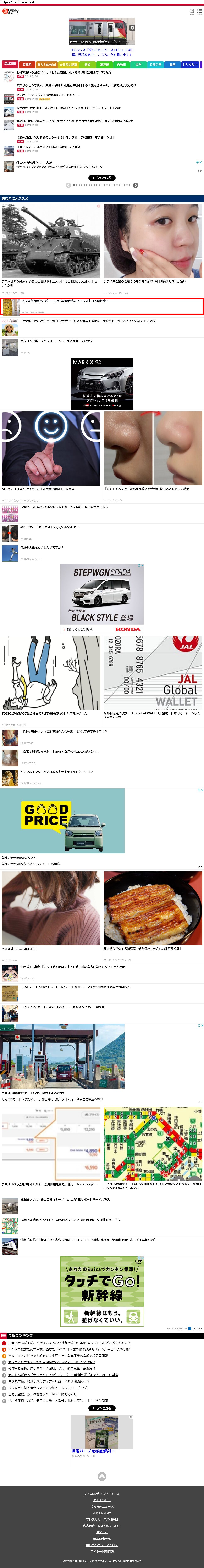The image size is (204, 1568).
Task: Open the お問い合わせ footer link
Action: (102, 1513)
